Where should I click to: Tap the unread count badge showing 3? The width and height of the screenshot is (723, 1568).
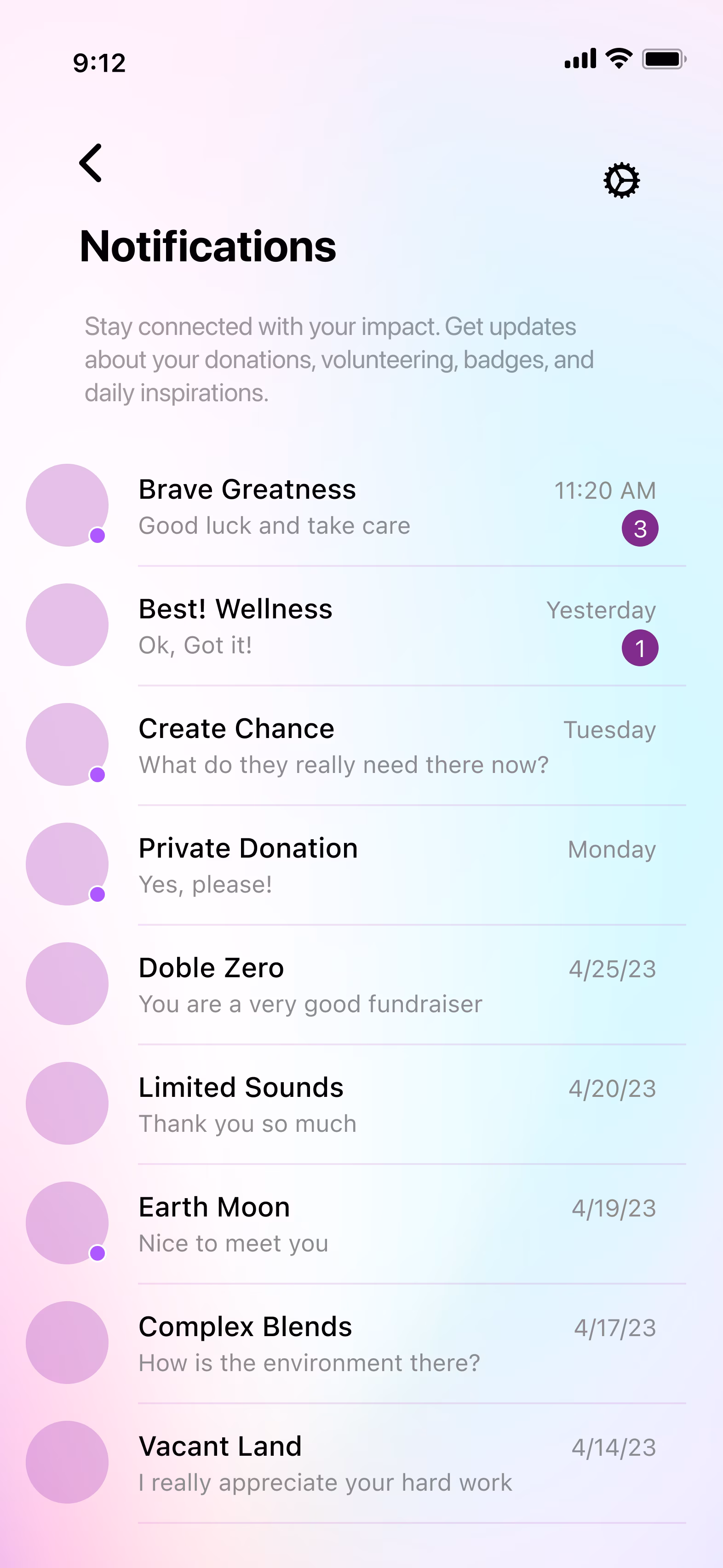pyautogui.click(x=640, y=528)
